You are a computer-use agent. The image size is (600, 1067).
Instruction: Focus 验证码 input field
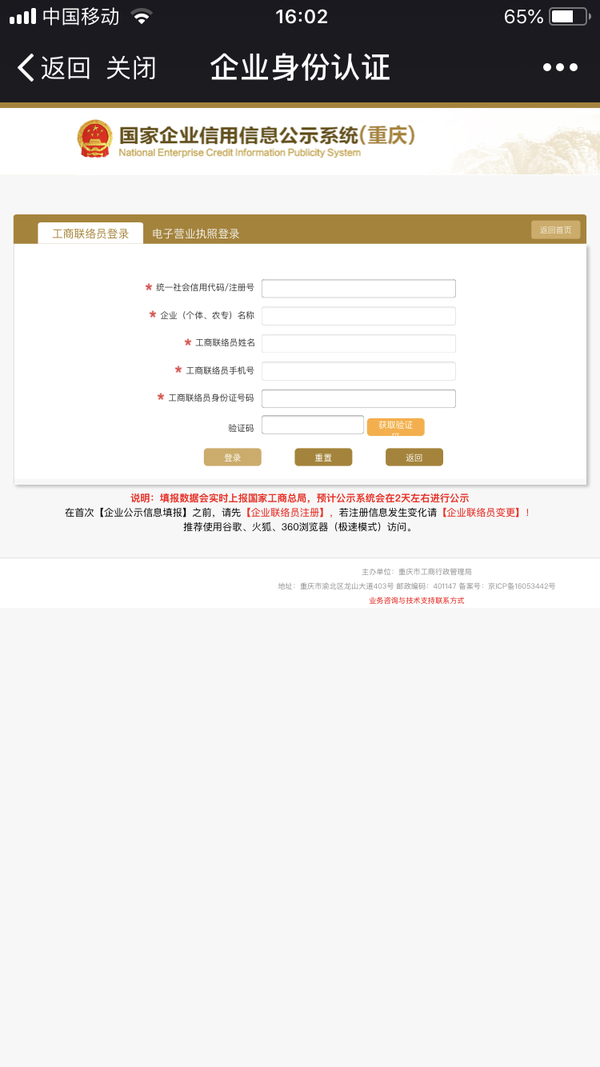(312, 425)
